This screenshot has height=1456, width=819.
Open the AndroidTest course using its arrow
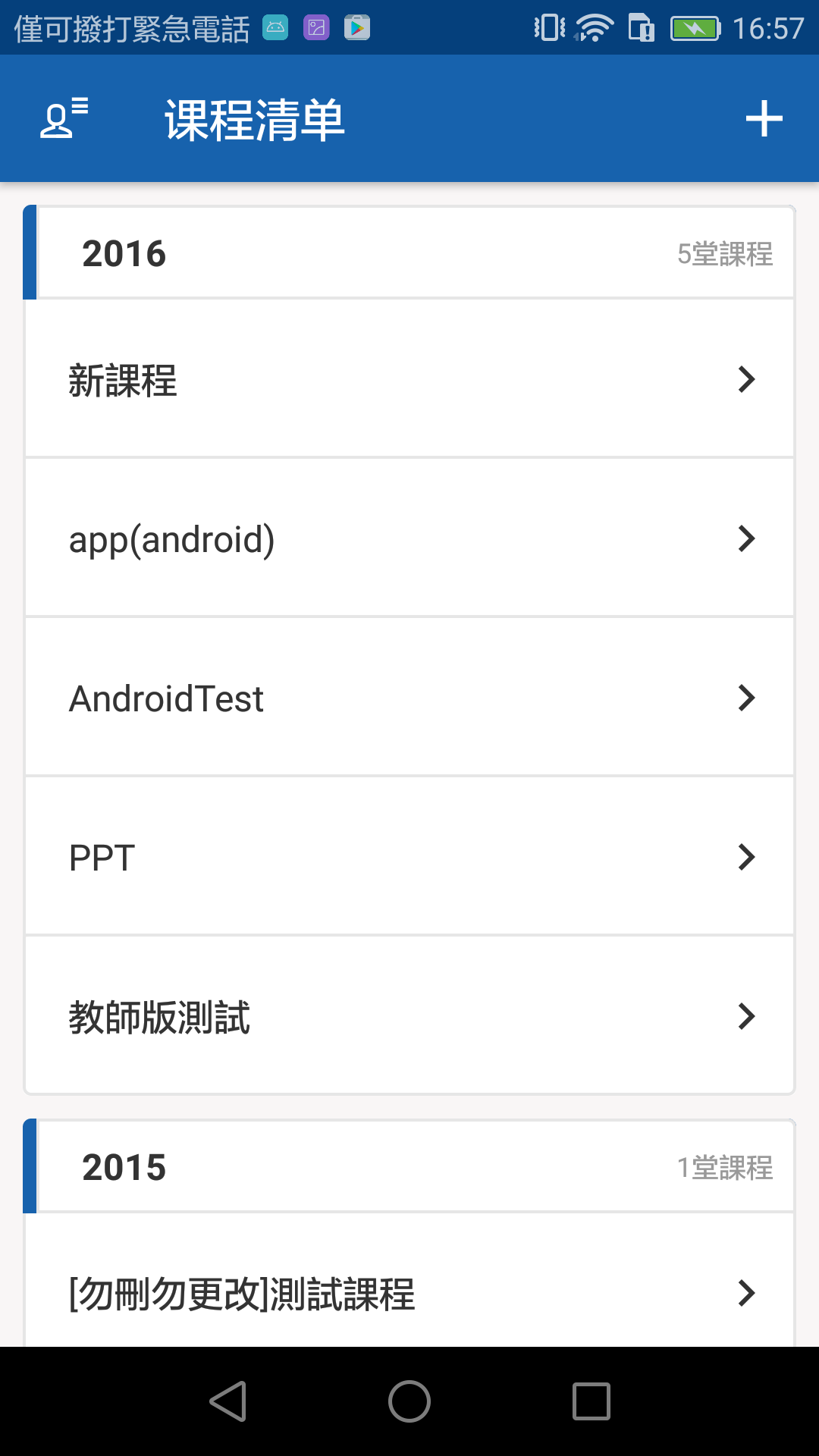pyautogui.click(x=747, y=698)
